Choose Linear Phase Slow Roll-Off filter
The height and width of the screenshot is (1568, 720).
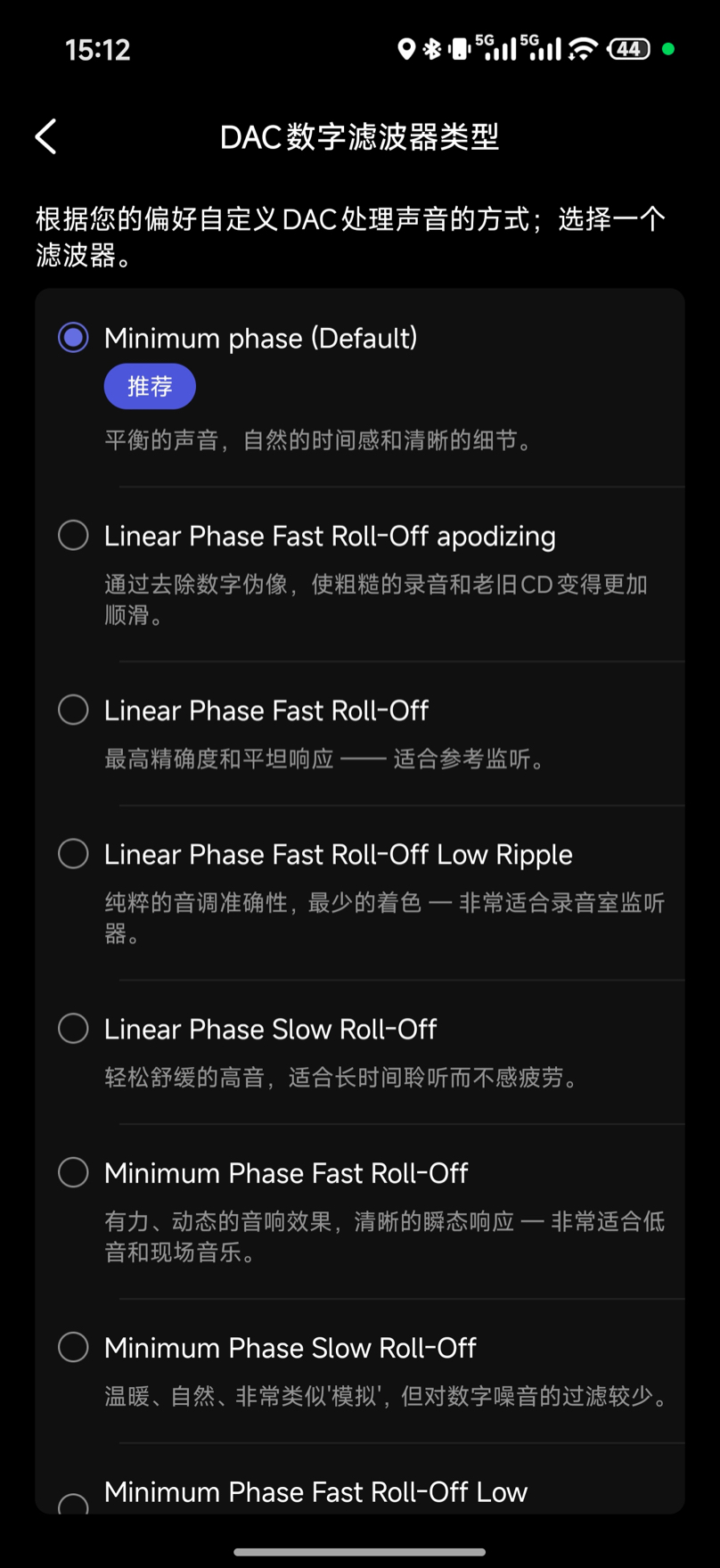coord(73,1029)
